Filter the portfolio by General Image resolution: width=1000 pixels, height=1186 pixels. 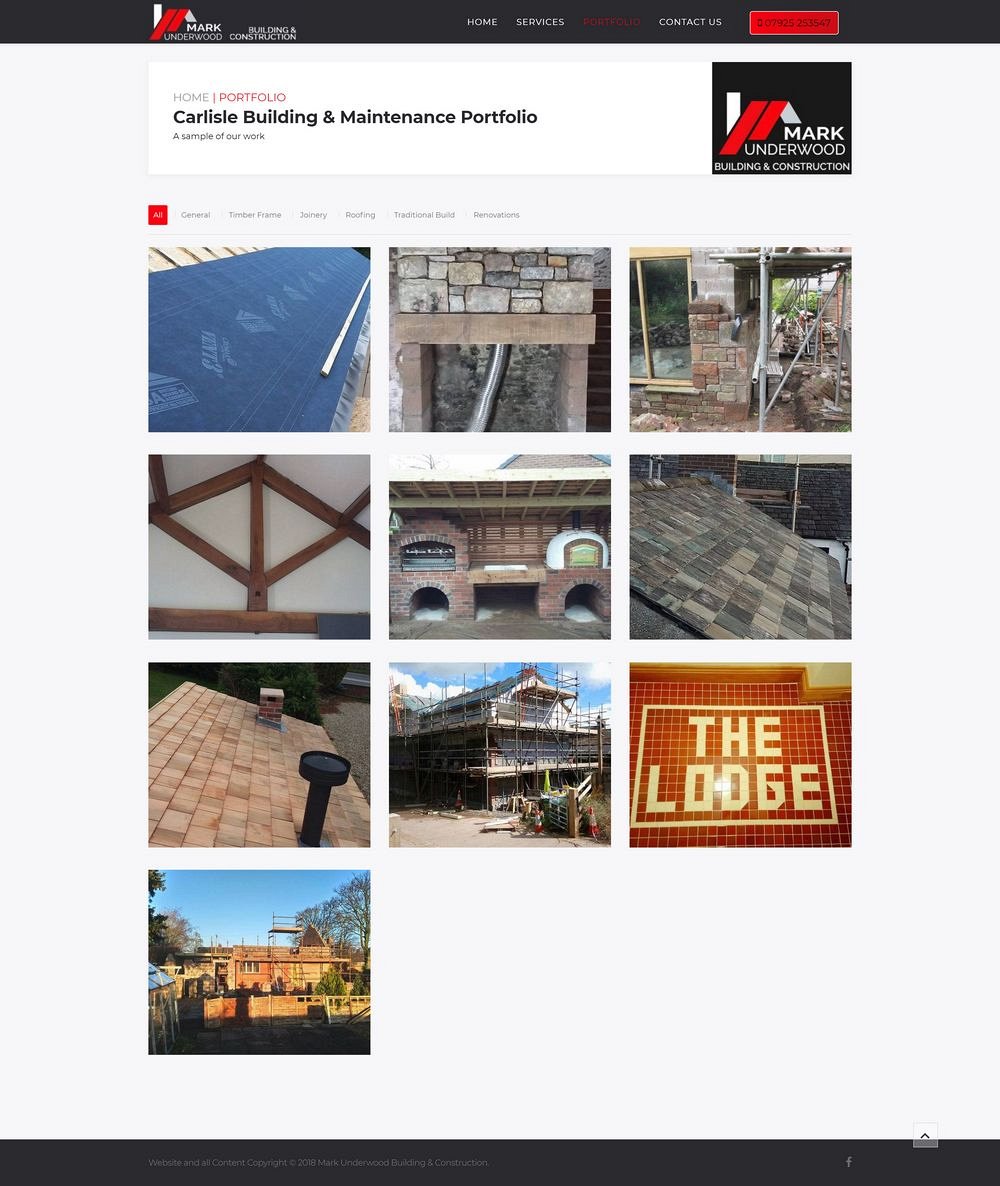(195, 215)
